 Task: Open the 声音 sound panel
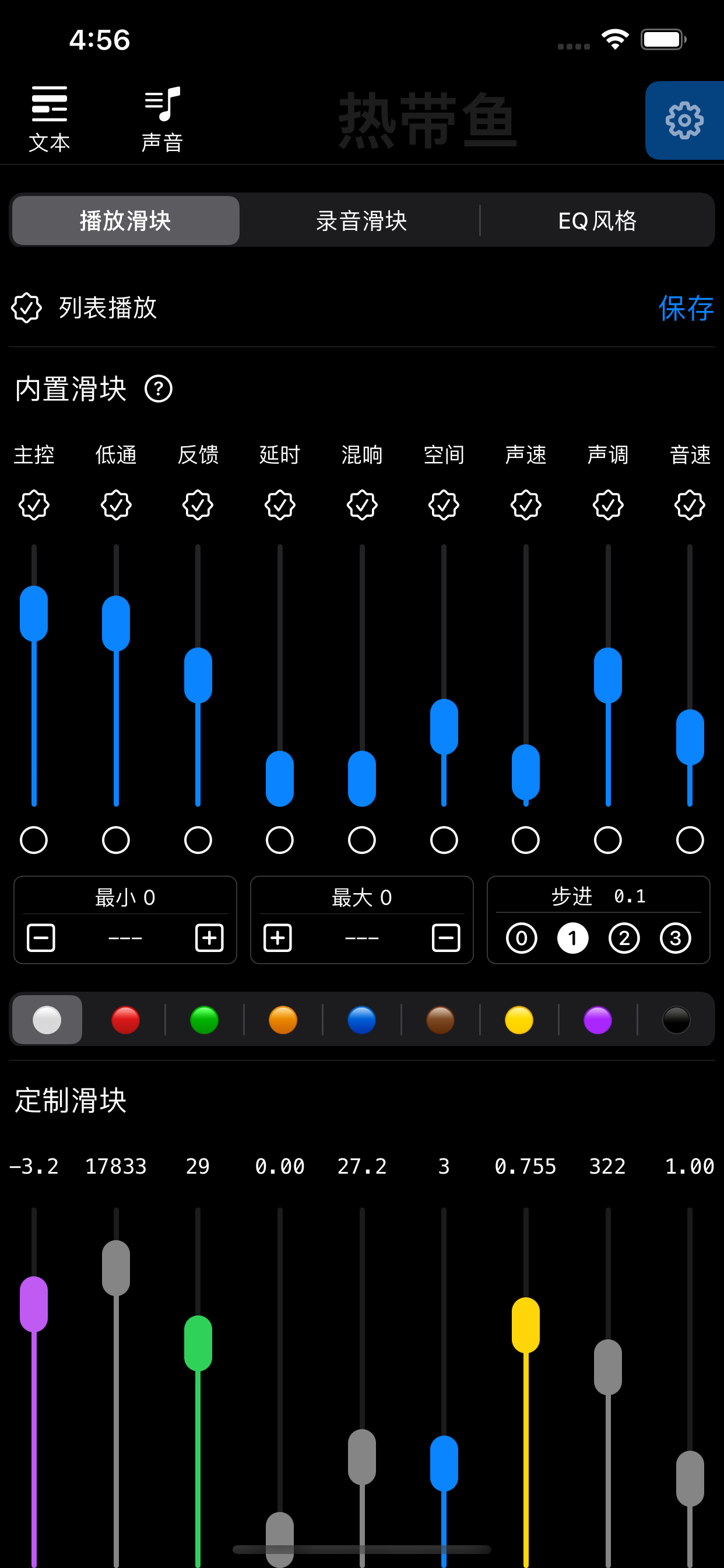tap(162, 117)
